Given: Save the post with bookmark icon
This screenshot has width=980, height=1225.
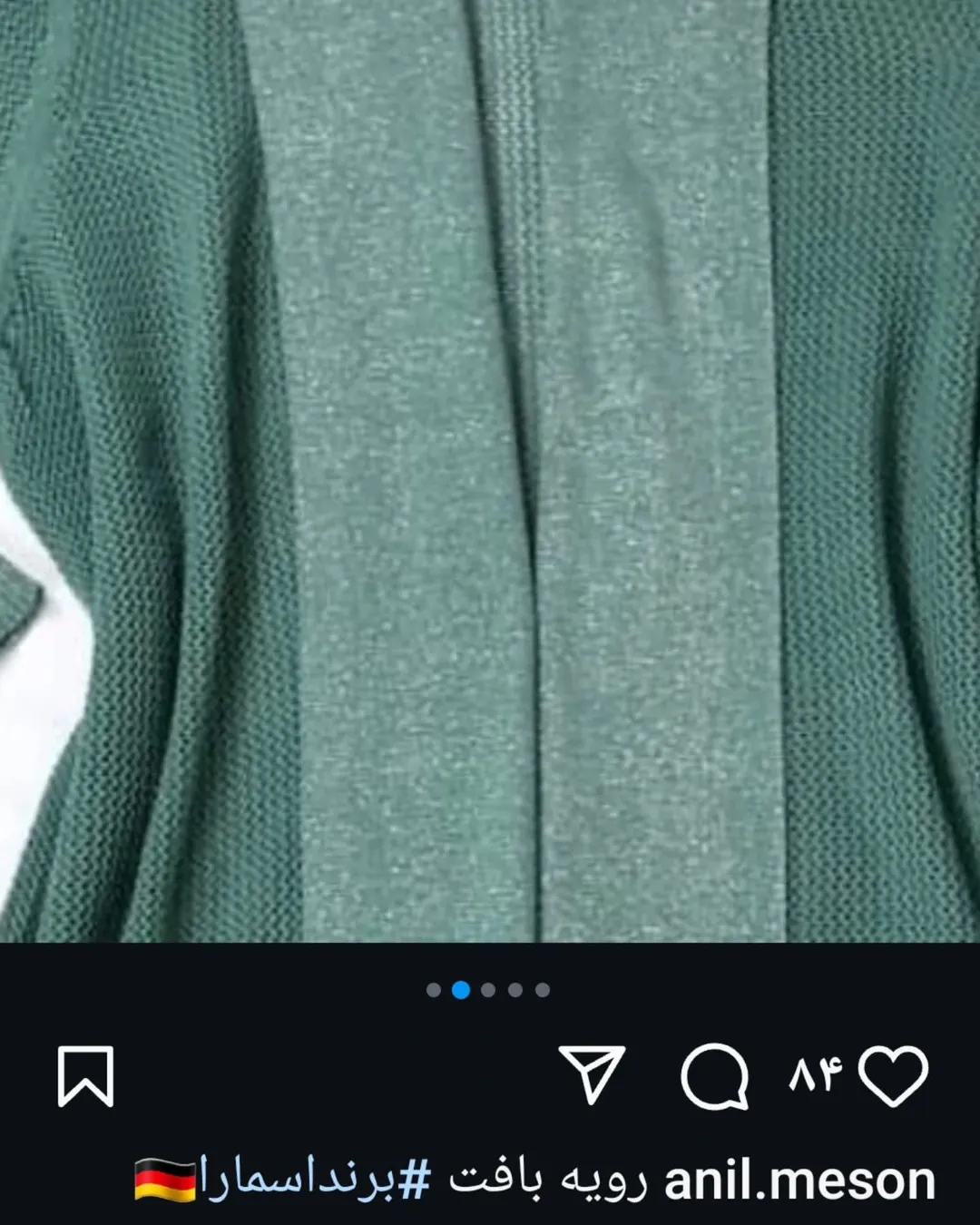Looking at the screenshot, I should click(86, 1077).
